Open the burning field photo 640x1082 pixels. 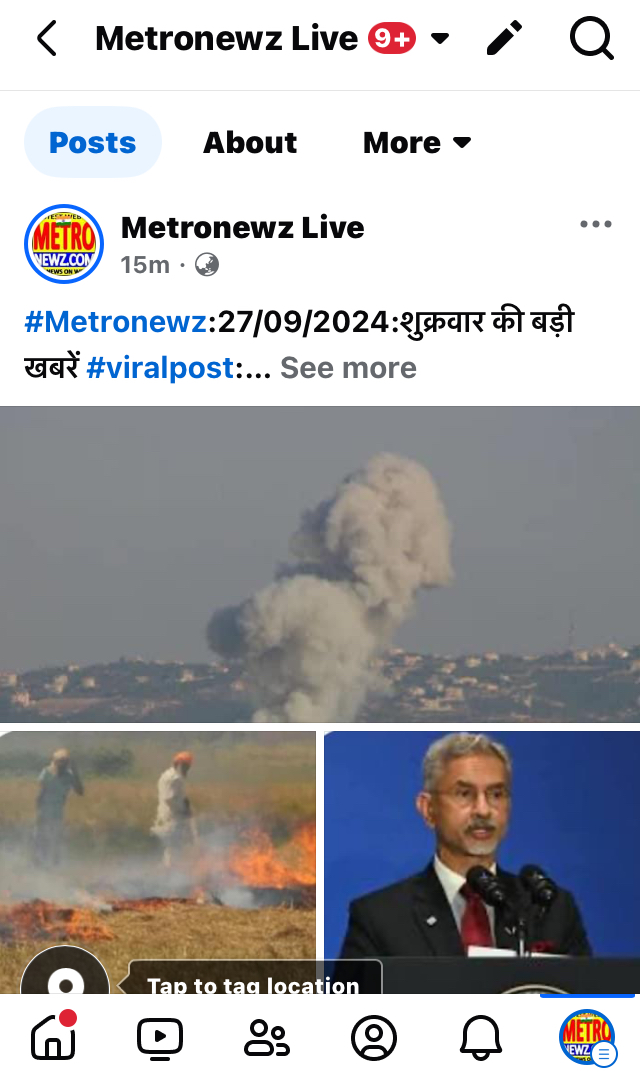point(157,862)
